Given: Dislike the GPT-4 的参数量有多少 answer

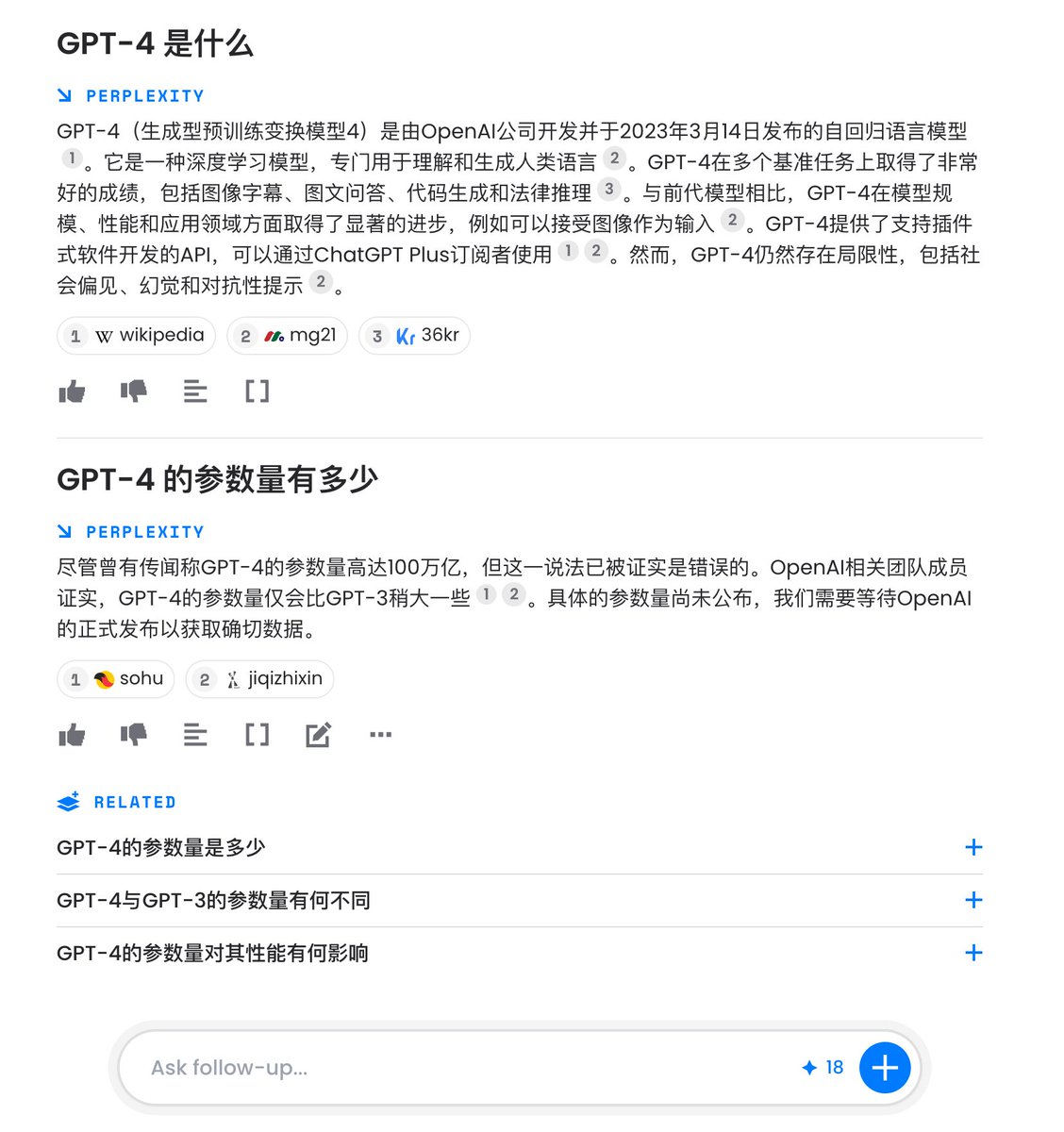Looking at the screenshot, I should pyautogui.click(x=134, y=735).
